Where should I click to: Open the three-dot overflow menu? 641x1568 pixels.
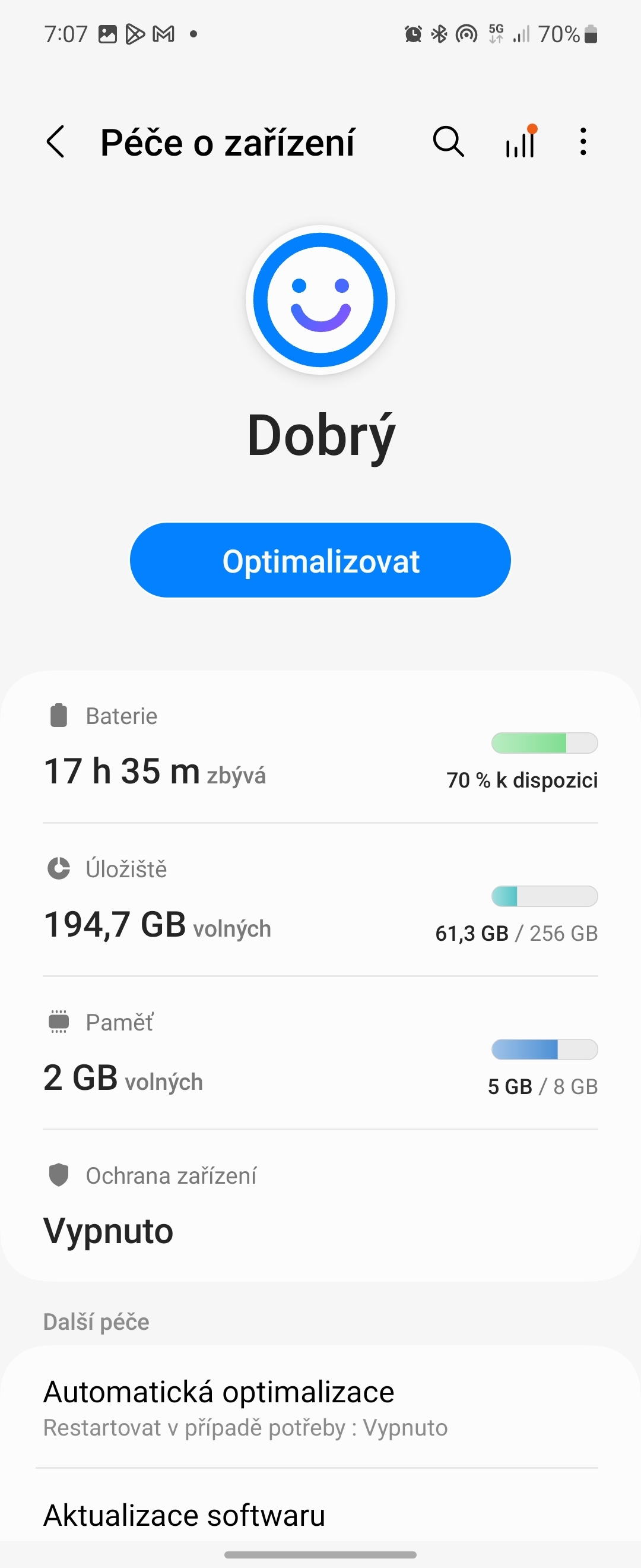[x=583, y=143]
